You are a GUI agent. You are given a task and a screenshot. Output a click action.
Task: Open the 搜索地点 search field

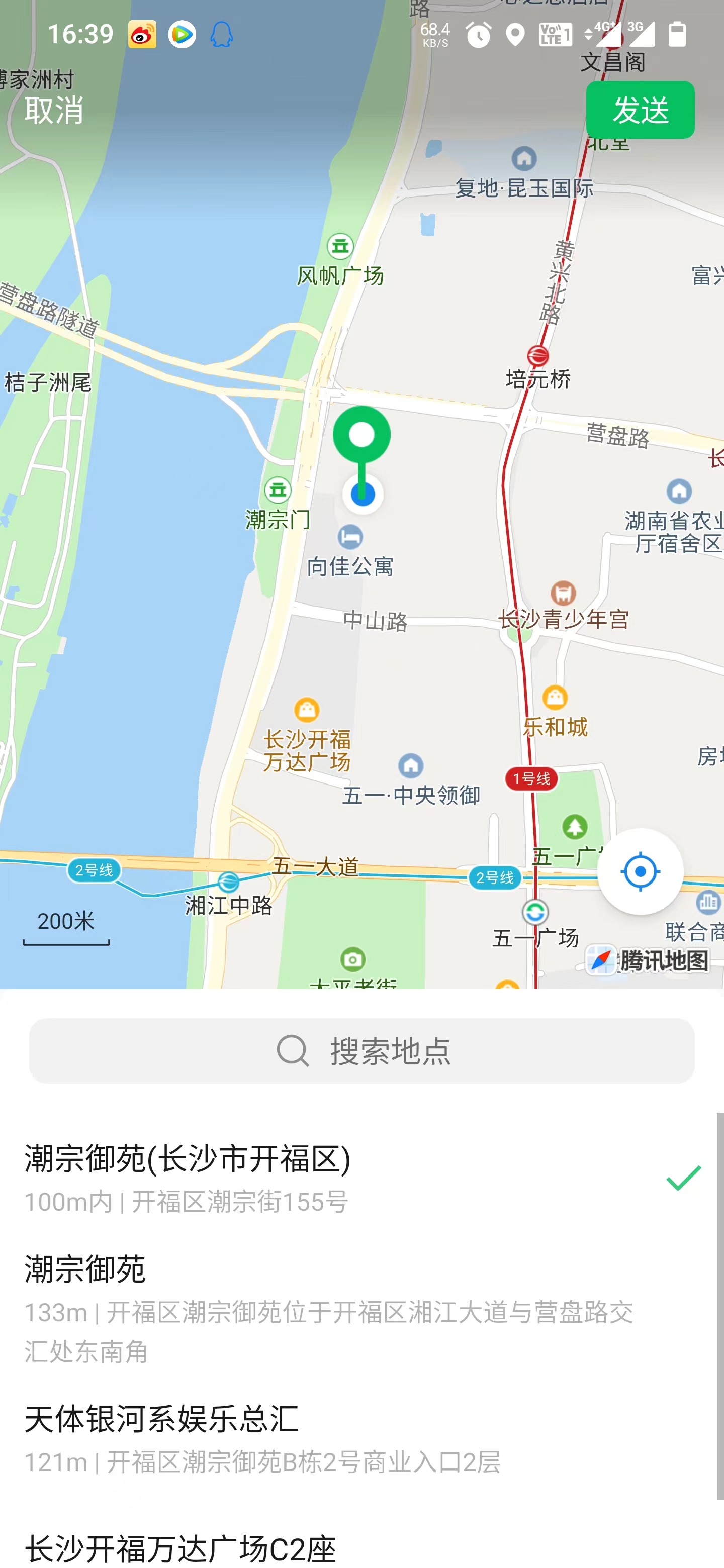[361, 1050]
